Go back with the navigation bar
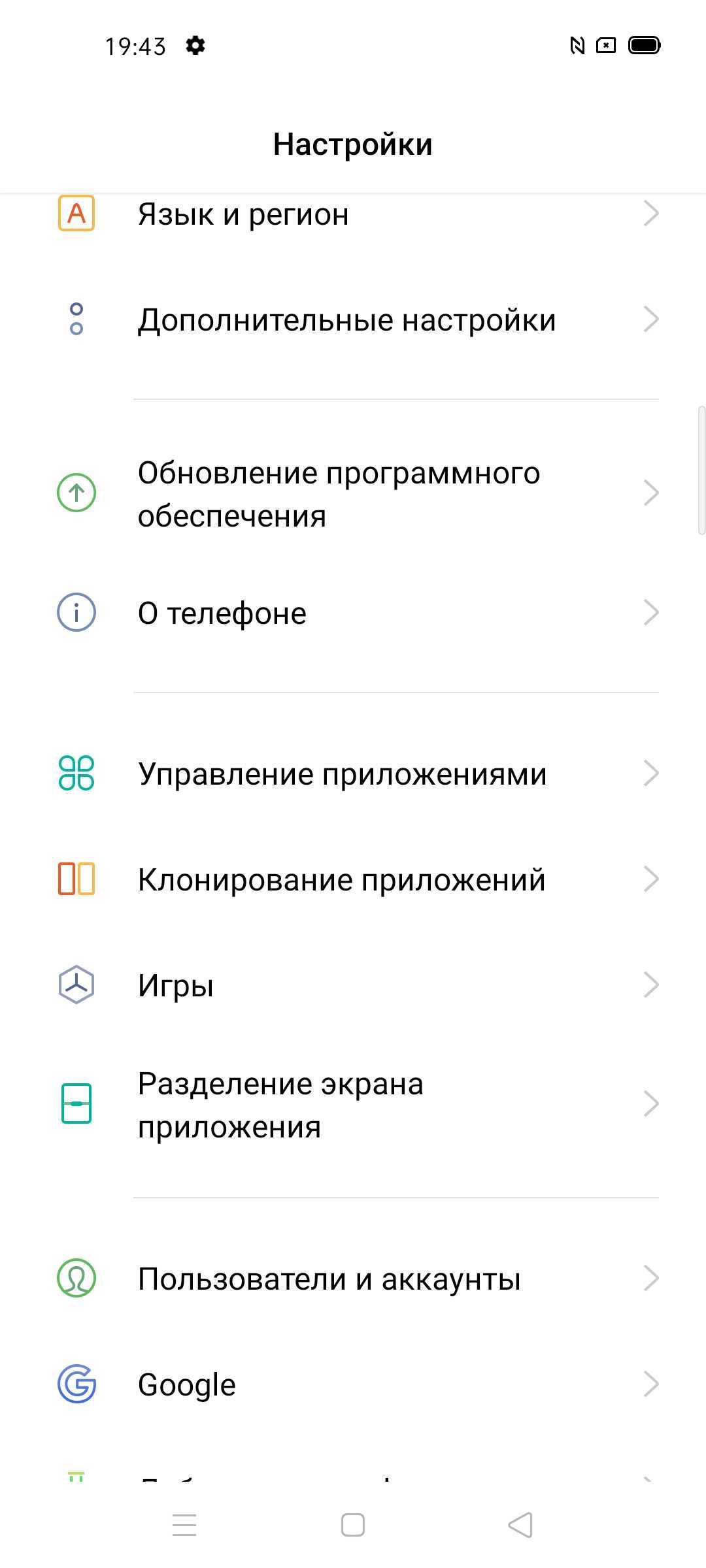Image resolution: width=706 pixels, height=1568 pixels. [520, 1526]
